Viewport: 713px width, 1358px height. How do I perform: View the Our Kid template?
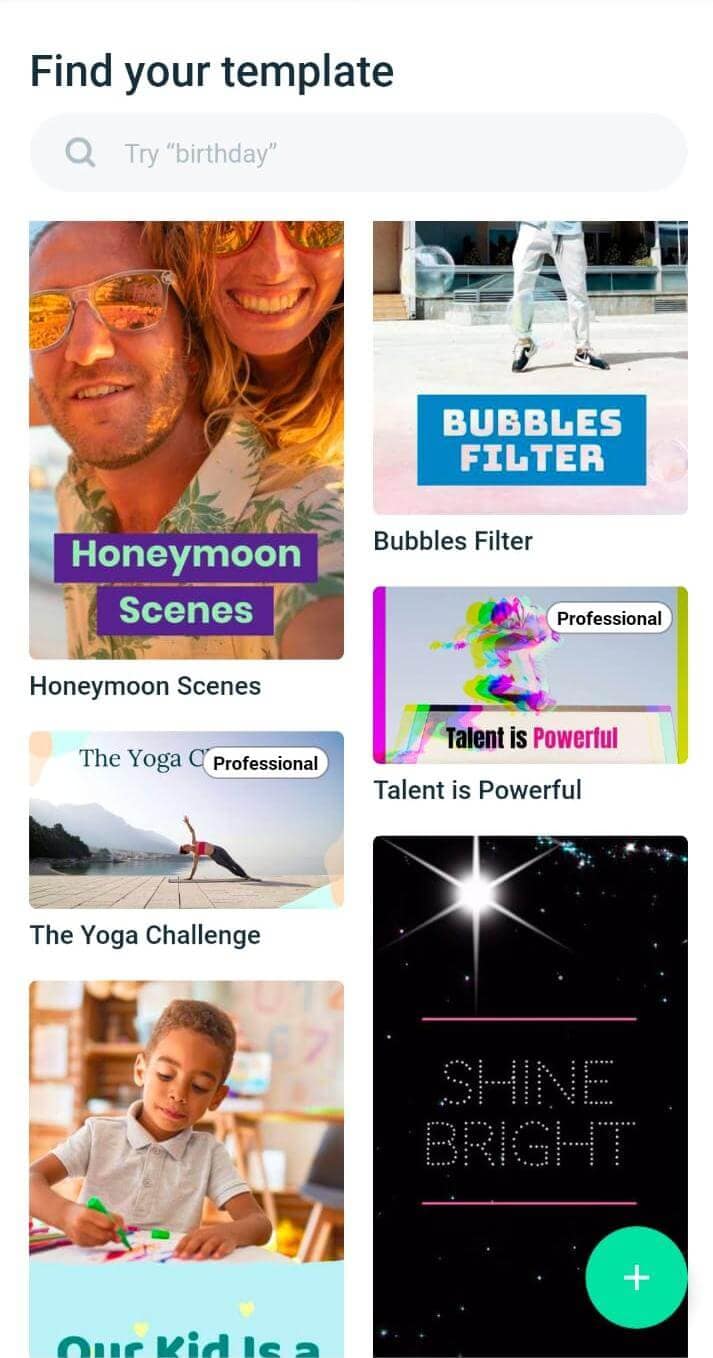(186, 1168)
